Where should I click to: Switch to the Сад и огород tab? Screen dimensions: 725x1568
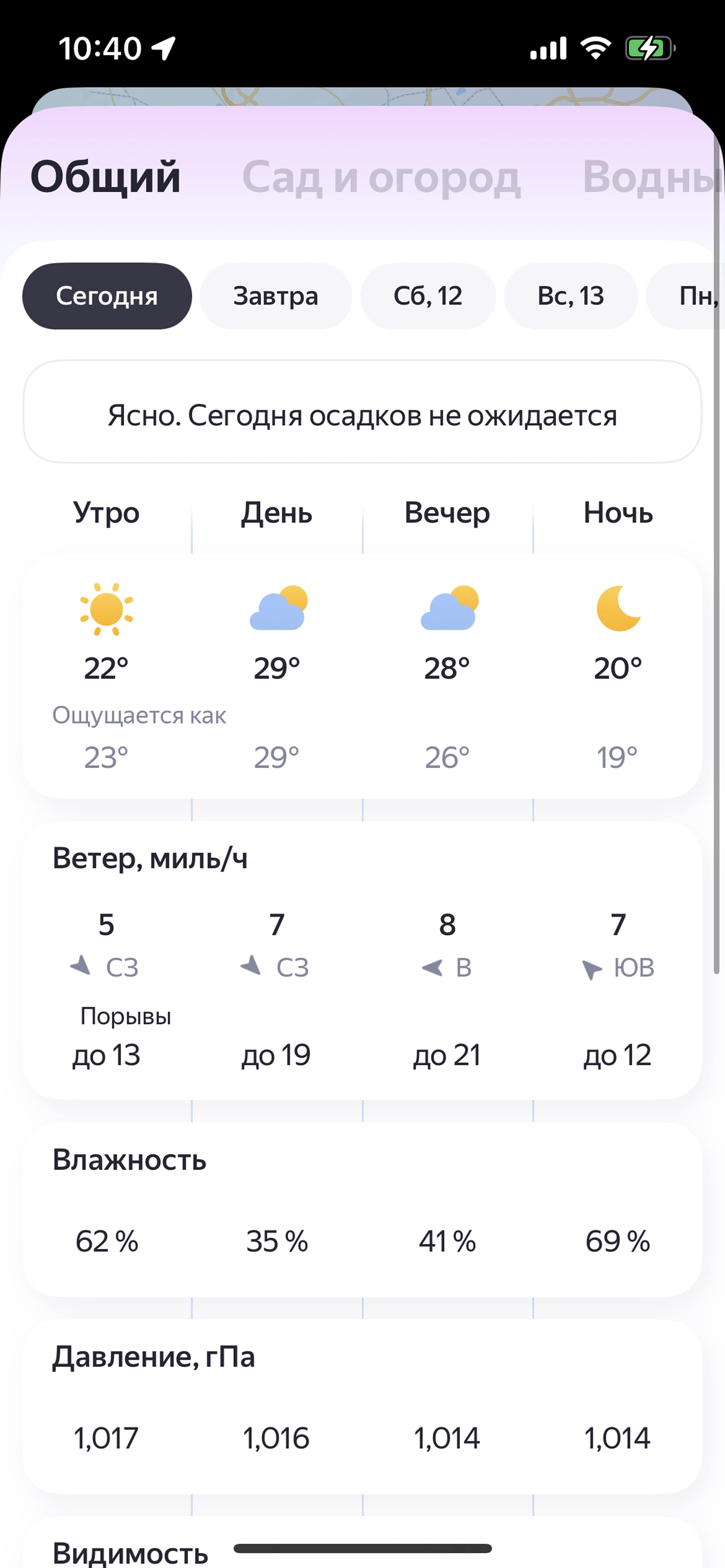click(381, 177)
